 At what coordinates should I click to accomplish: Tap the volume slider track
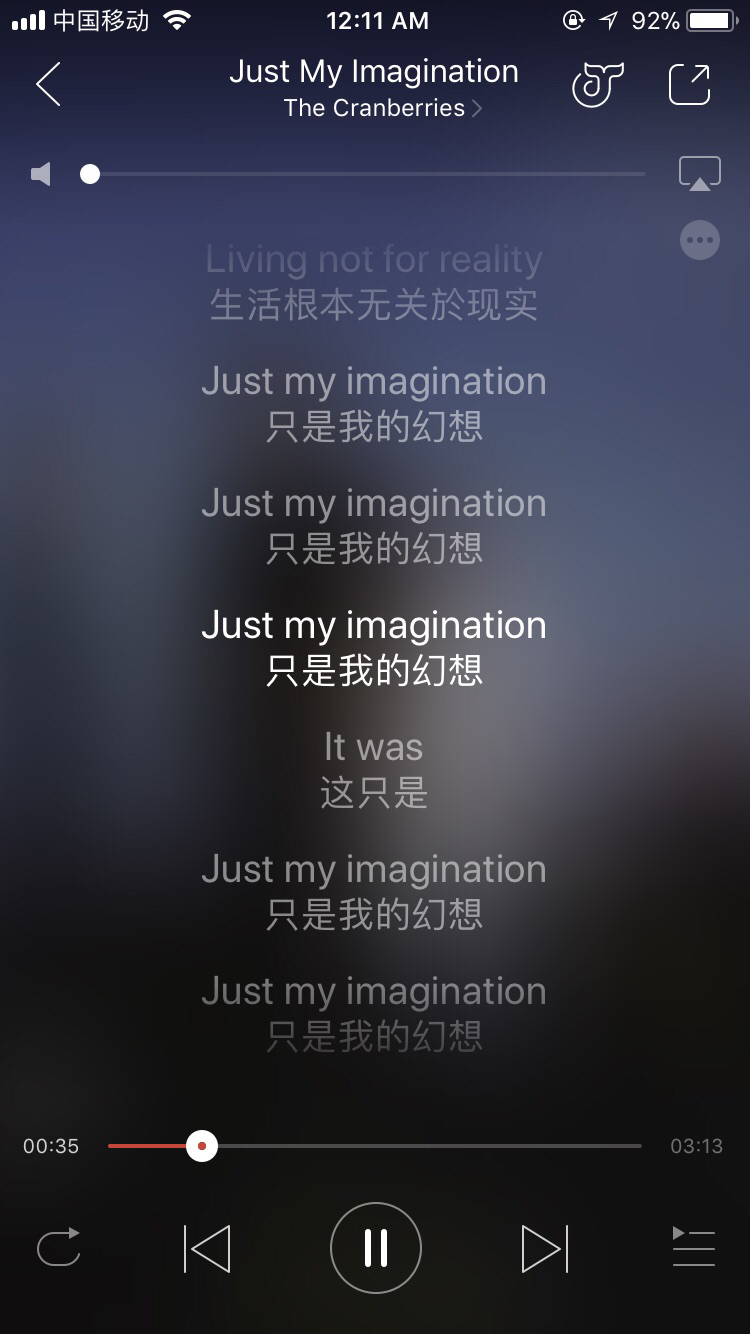(364, 174)
